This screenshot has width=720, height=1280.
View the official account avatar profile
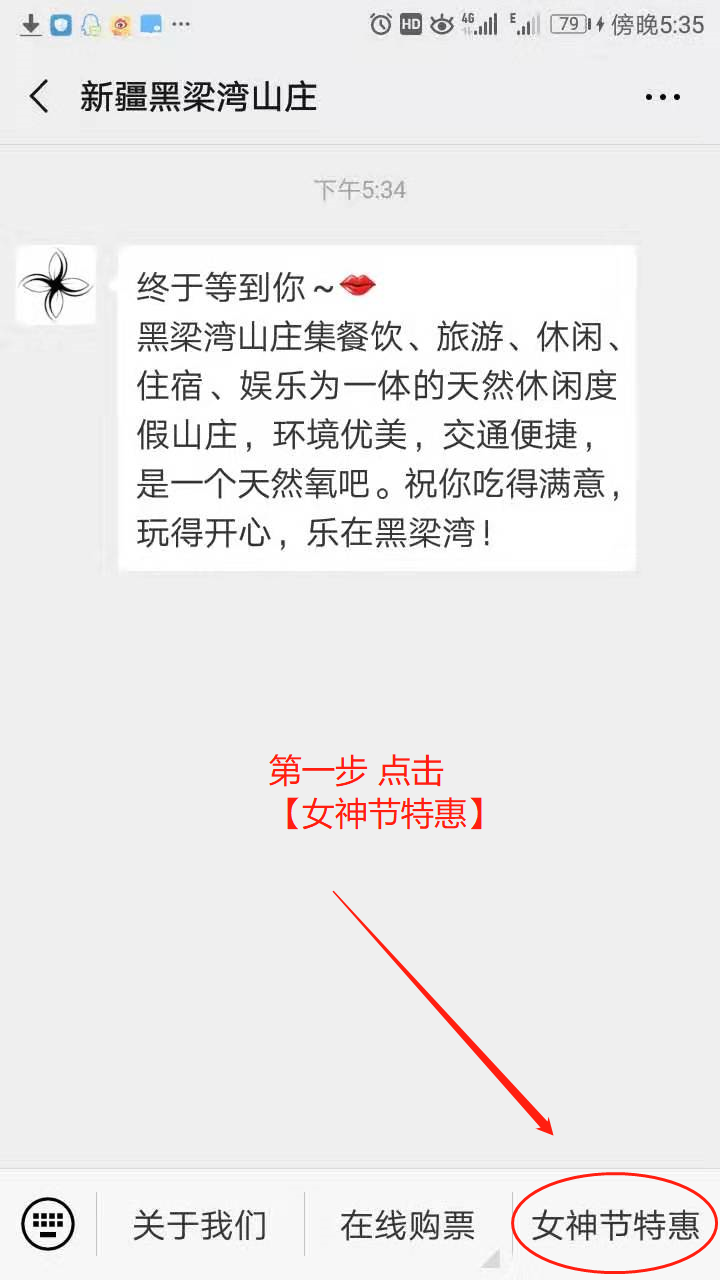pos(57,285)
